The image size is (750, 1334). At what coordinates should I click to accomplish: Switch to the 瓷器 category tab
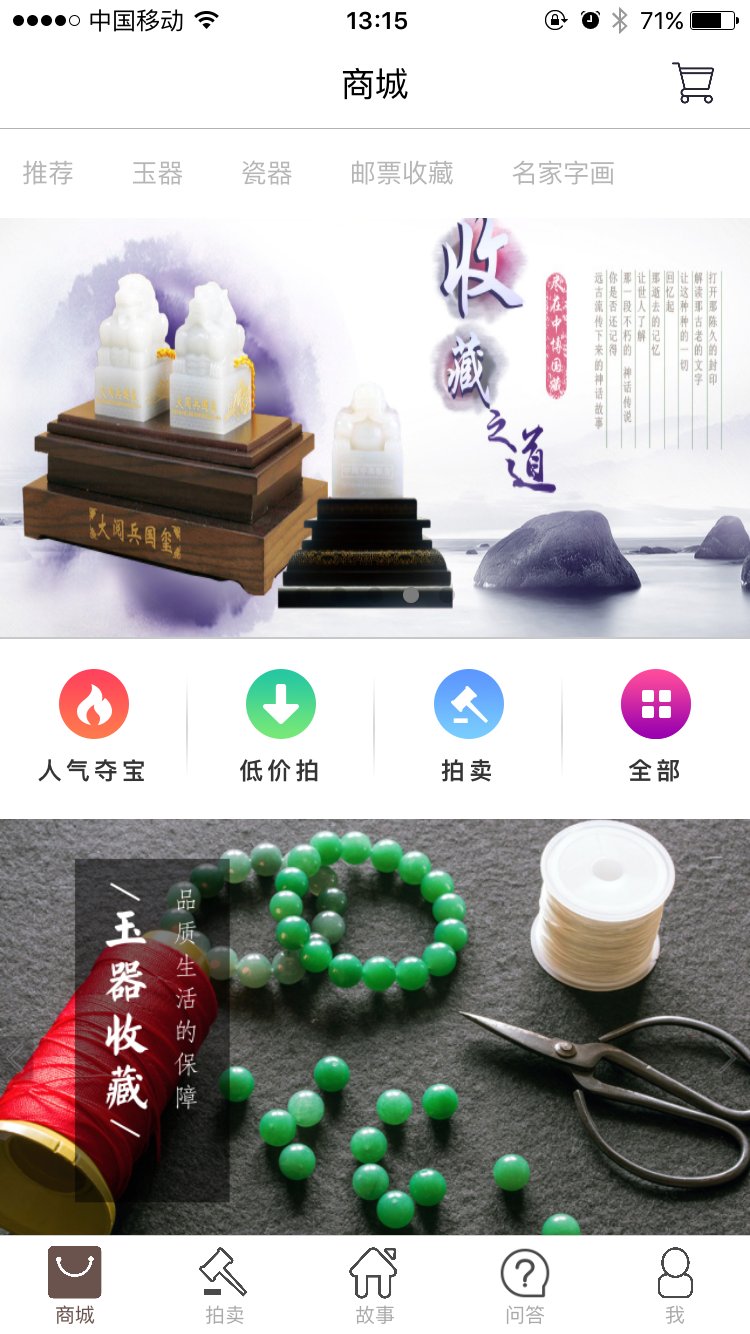(x=267, y=173)
